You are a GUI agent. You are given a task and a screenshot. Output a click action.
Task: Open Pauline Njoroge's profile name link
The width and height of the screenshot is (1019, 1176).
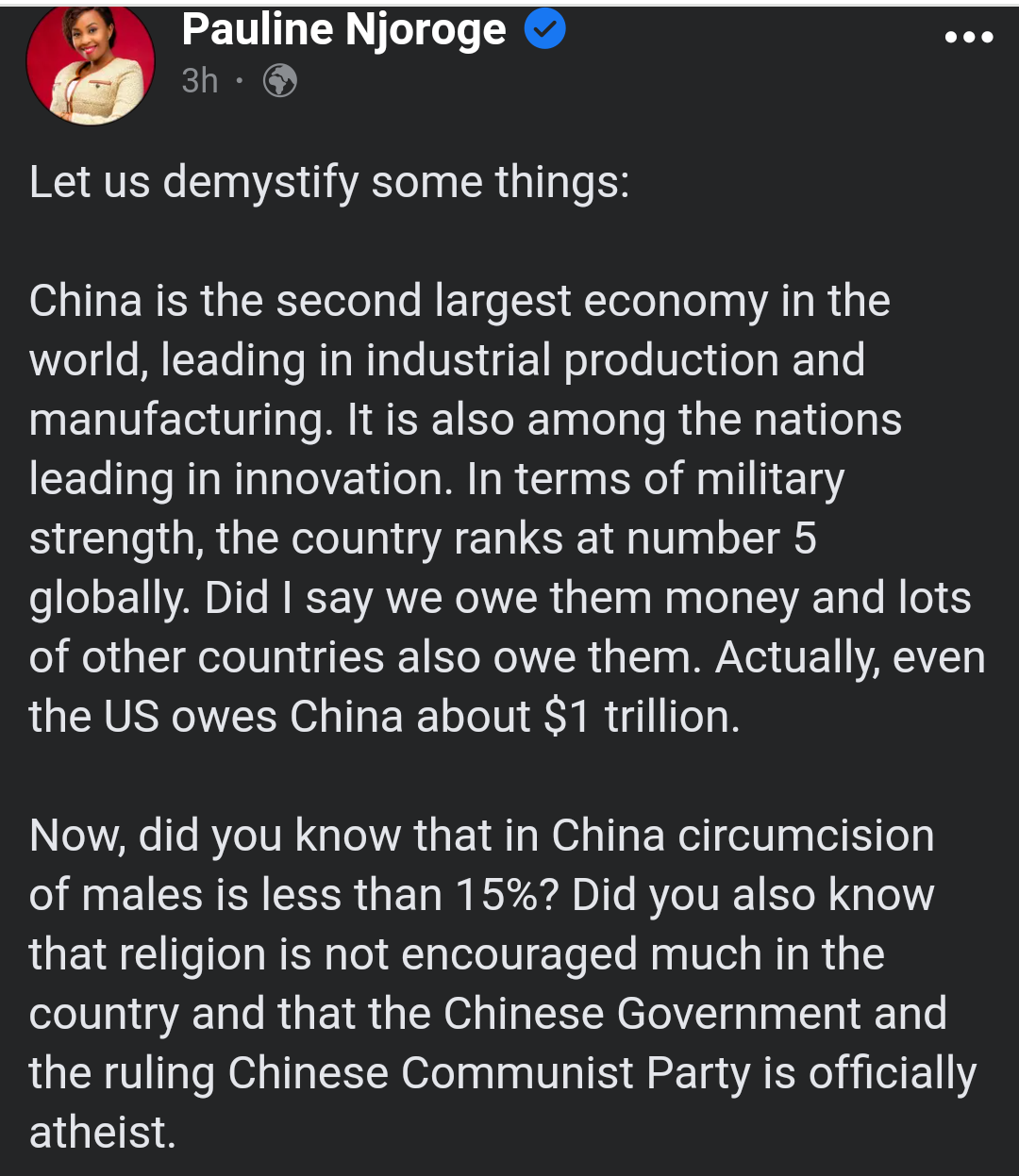(343, 30)
